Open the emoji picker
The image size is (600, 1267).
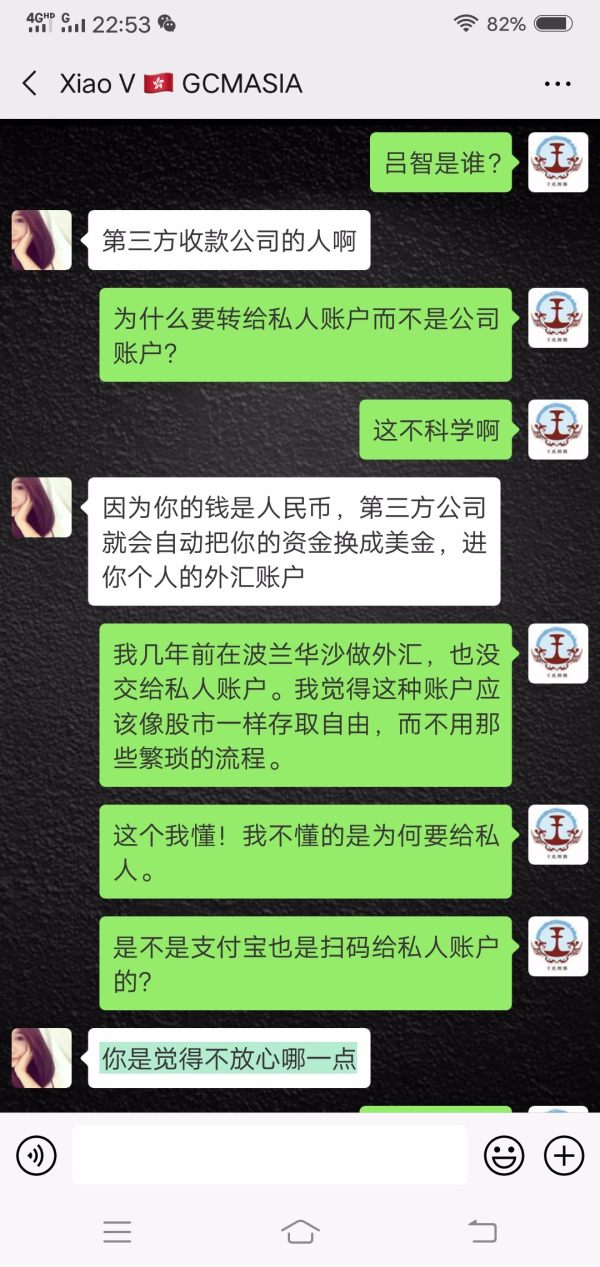click(504, 1156)
